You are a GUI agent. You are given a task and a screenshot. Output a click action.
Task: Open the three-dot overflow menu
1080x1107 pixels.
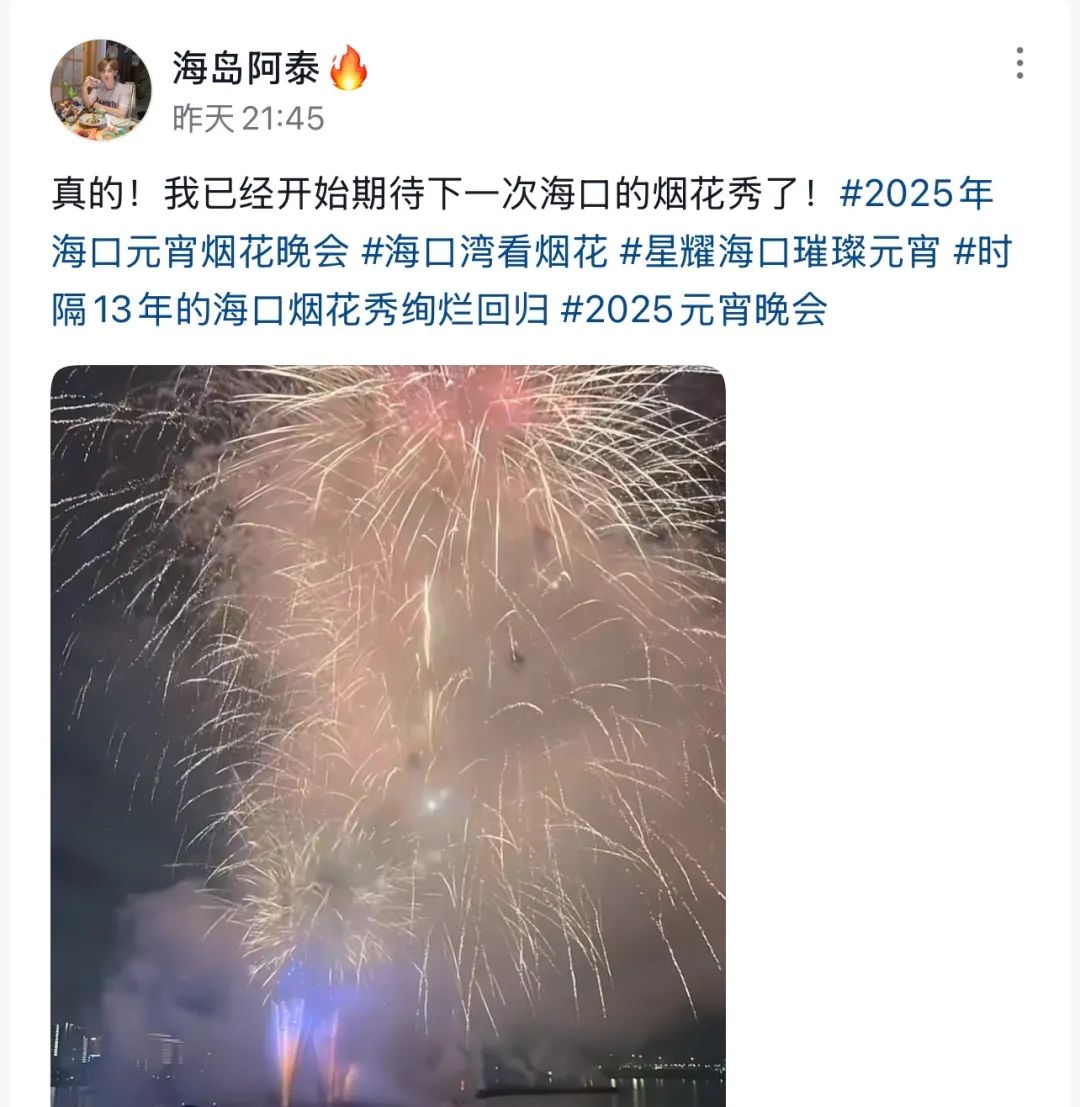[x=1019, y=64]
